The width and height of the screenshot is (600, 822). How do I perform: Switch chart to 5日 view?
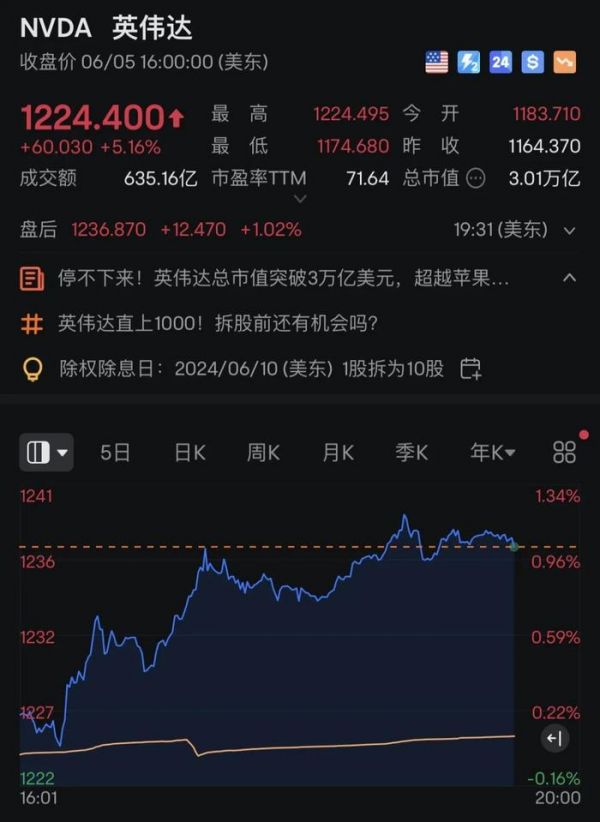coord(115,452)
